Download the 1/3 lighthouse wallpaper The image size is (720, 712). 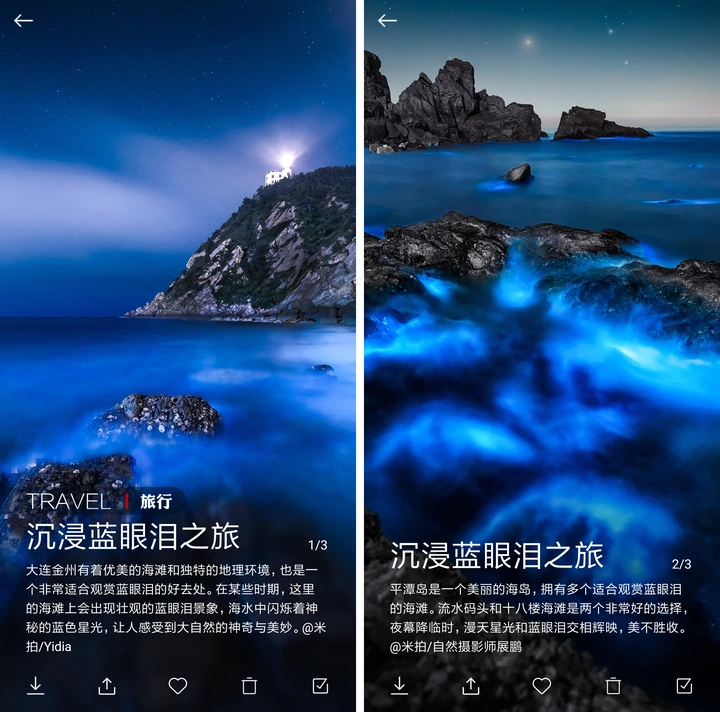[x=36, y=686]
